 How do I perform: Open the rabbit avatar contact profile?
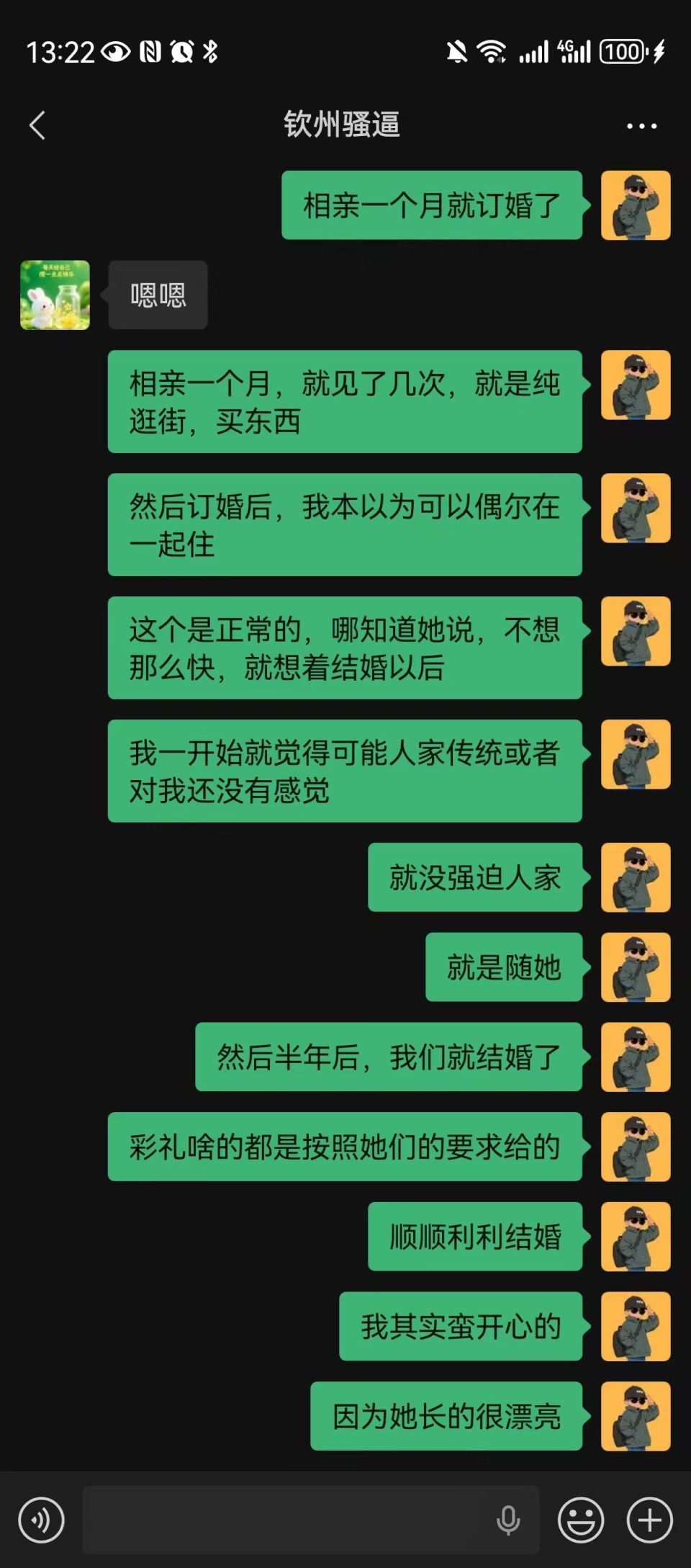[x=55, y=295]
